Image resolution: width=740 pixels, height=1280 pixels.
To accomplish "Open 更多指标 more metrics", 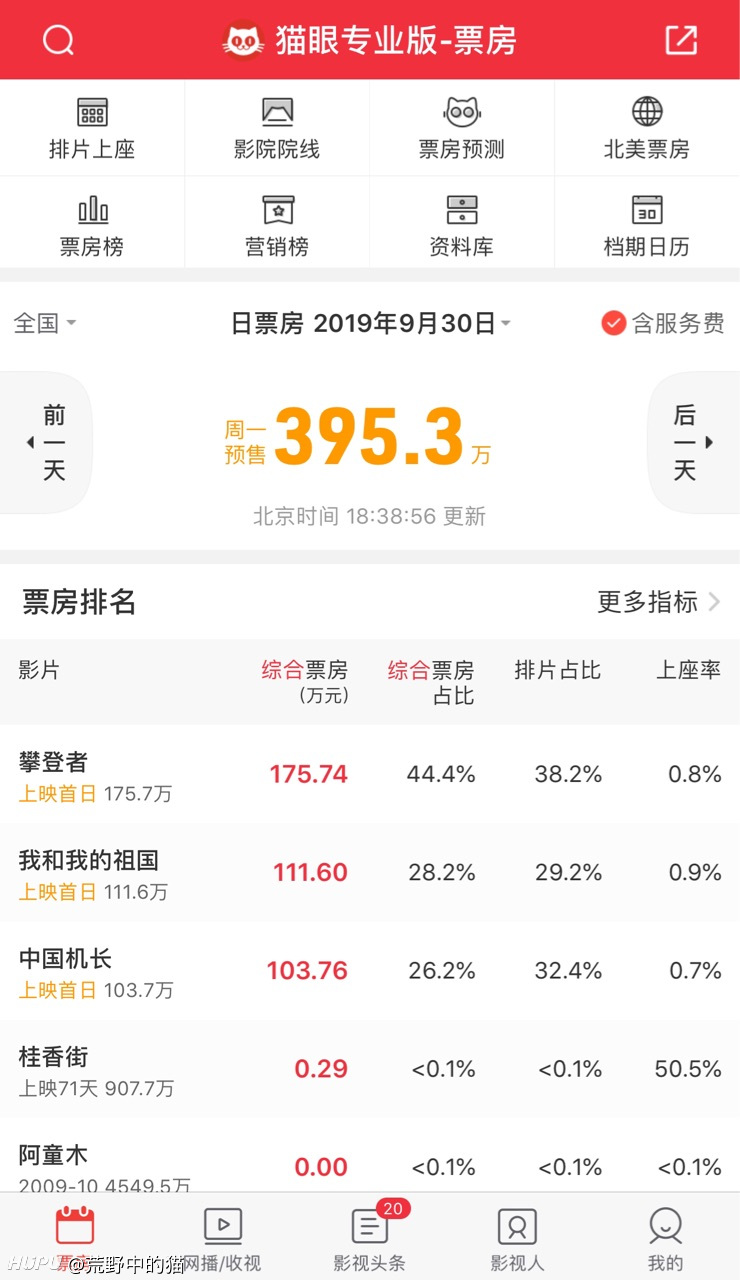I will (x=659, y=601).
